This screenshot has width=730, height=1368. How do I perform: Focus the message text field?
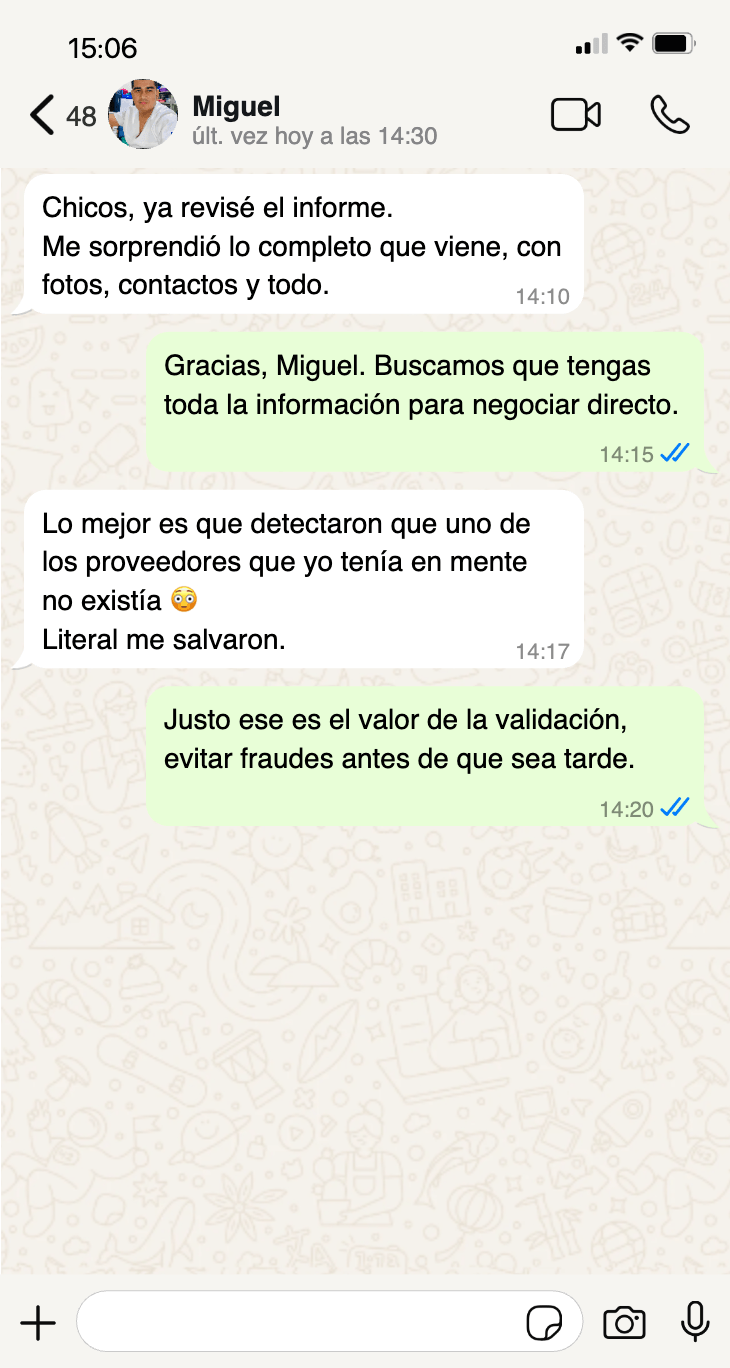click(x=300, y=1323)
